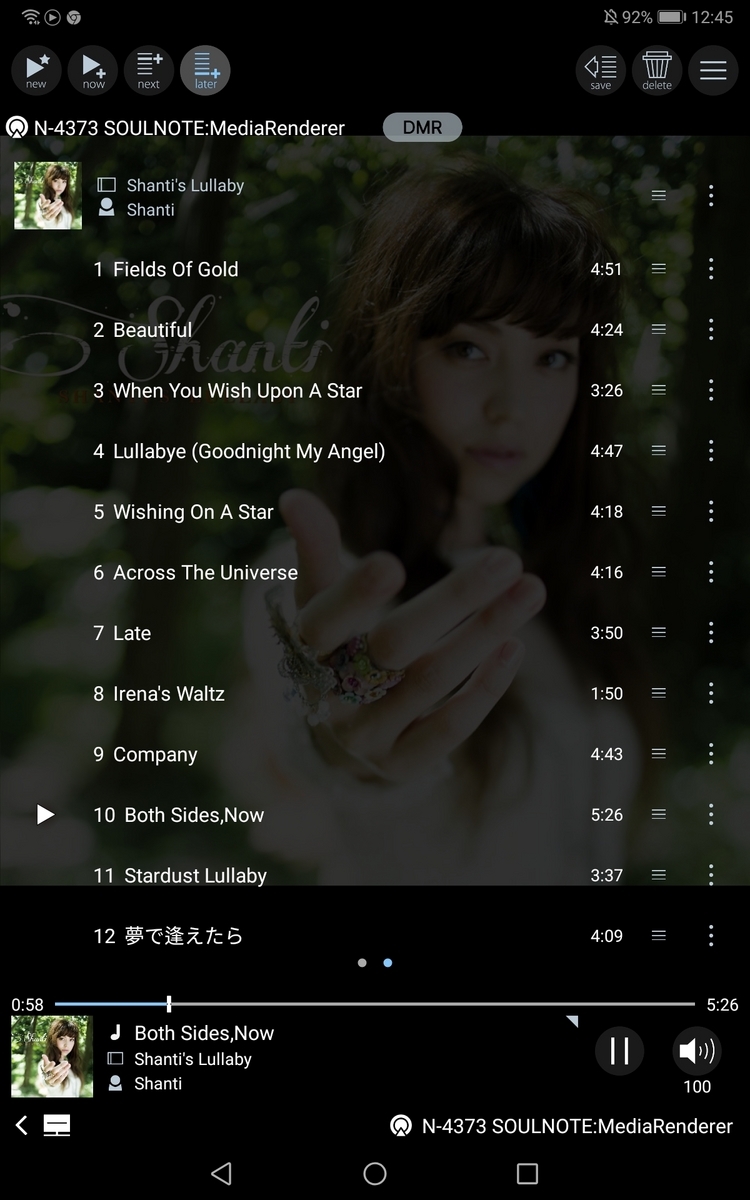Image resolution: width=750 pixels, height=1200 pixels.
Task: Tap the DMR chip
Action: click(x=422, y=128)
